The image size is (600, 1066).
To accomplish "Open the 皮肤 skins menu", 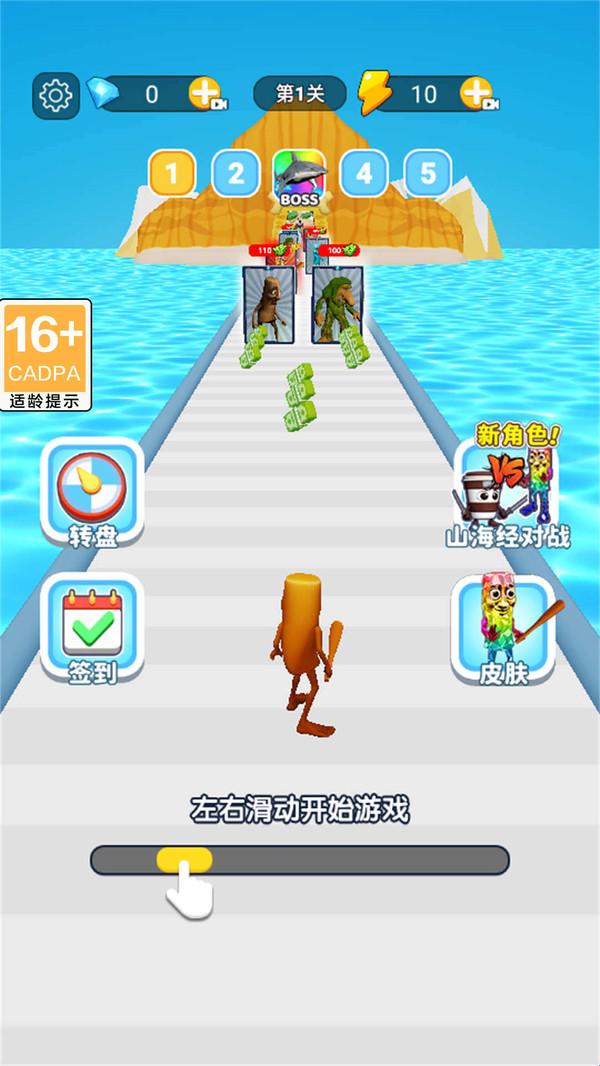I will coord(505,629).
